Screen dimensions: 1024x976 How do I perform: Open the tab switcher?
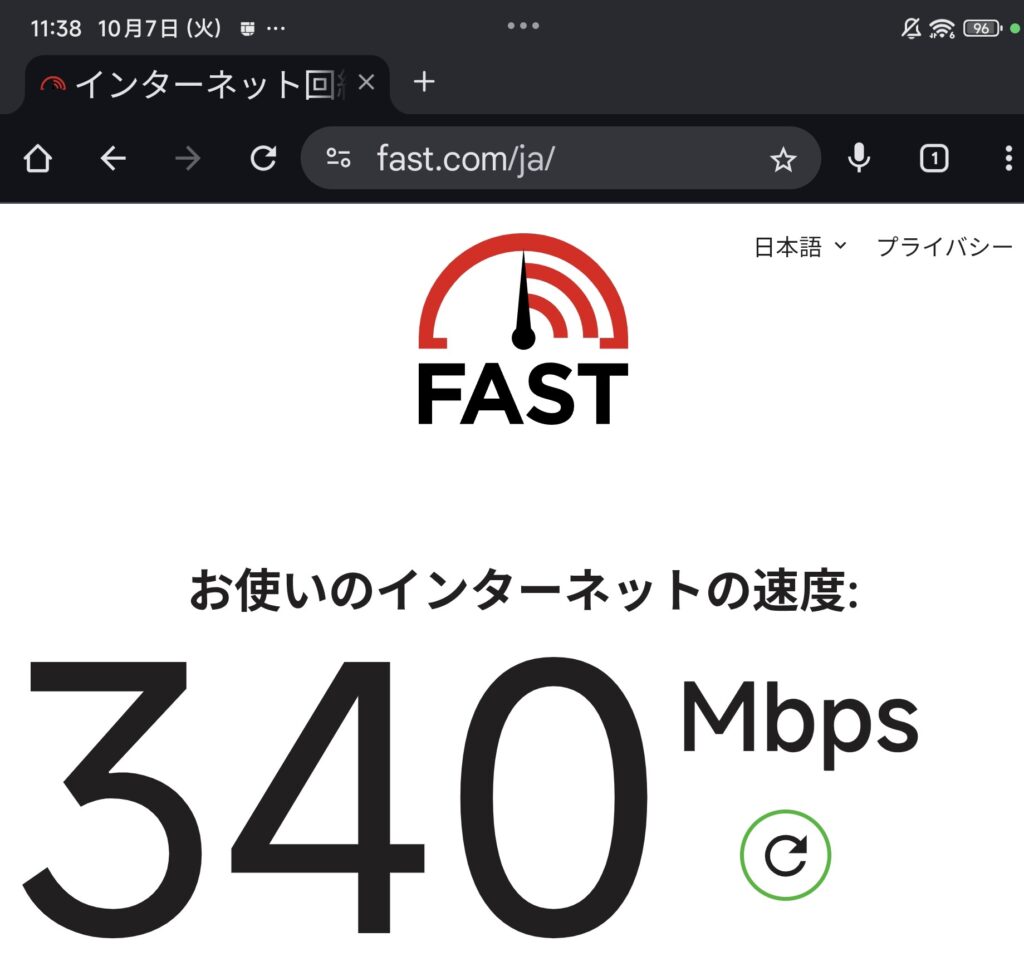pyautogui.click(x=933, y=158)
